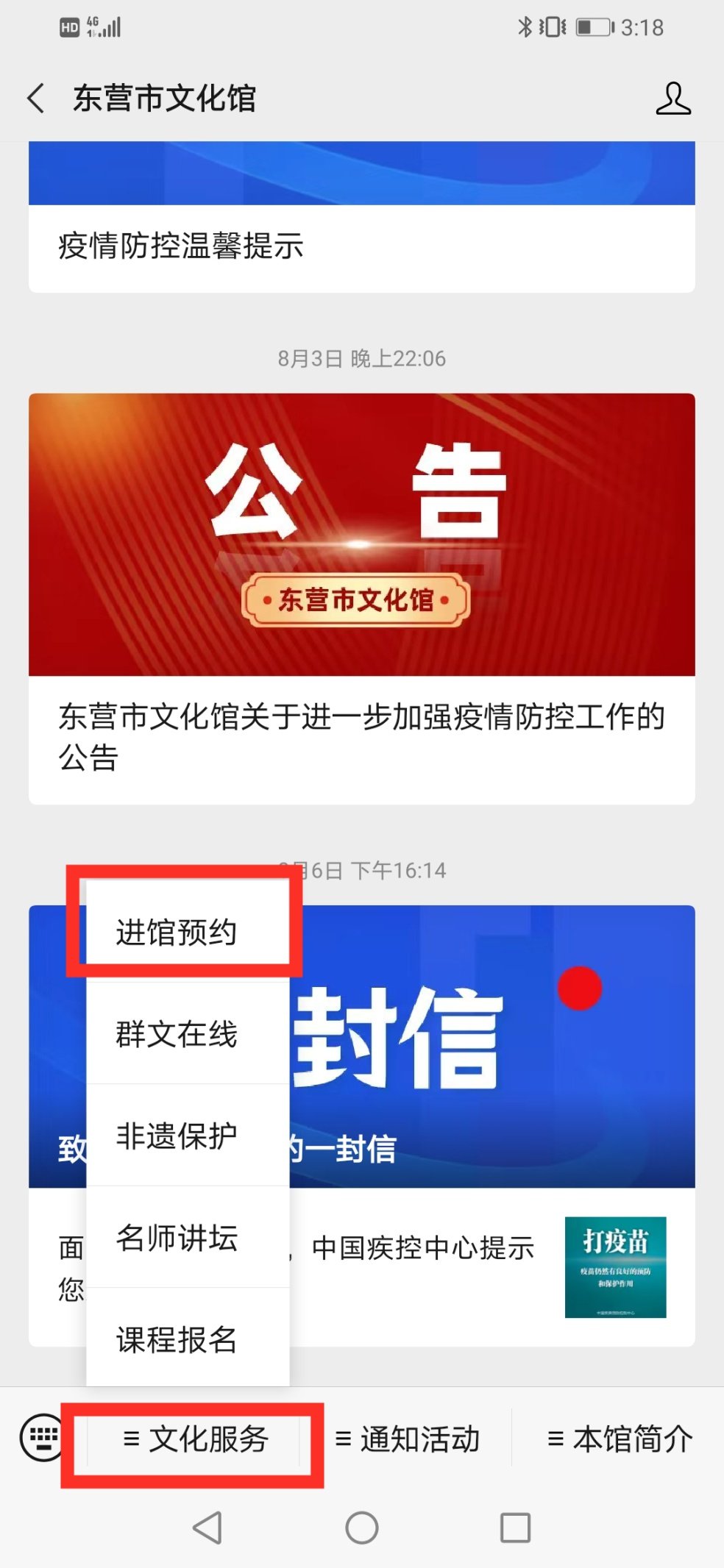Image resolution: width=724 pixels, height=1568 pixels.
Task: Select 群文在线 menu item
Action: pos(177,1034)
